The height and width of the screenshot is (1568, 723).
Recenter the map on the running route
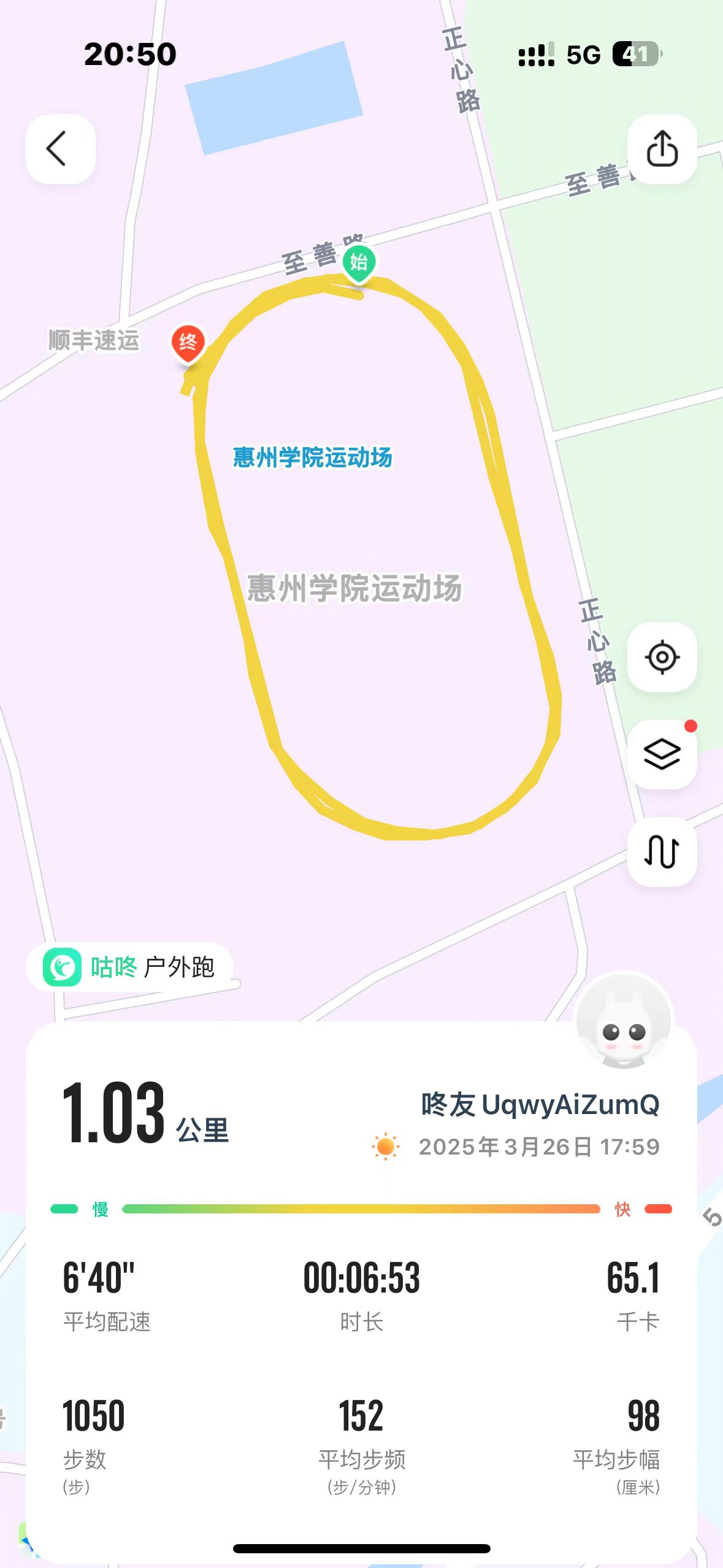tap(662, 657)
